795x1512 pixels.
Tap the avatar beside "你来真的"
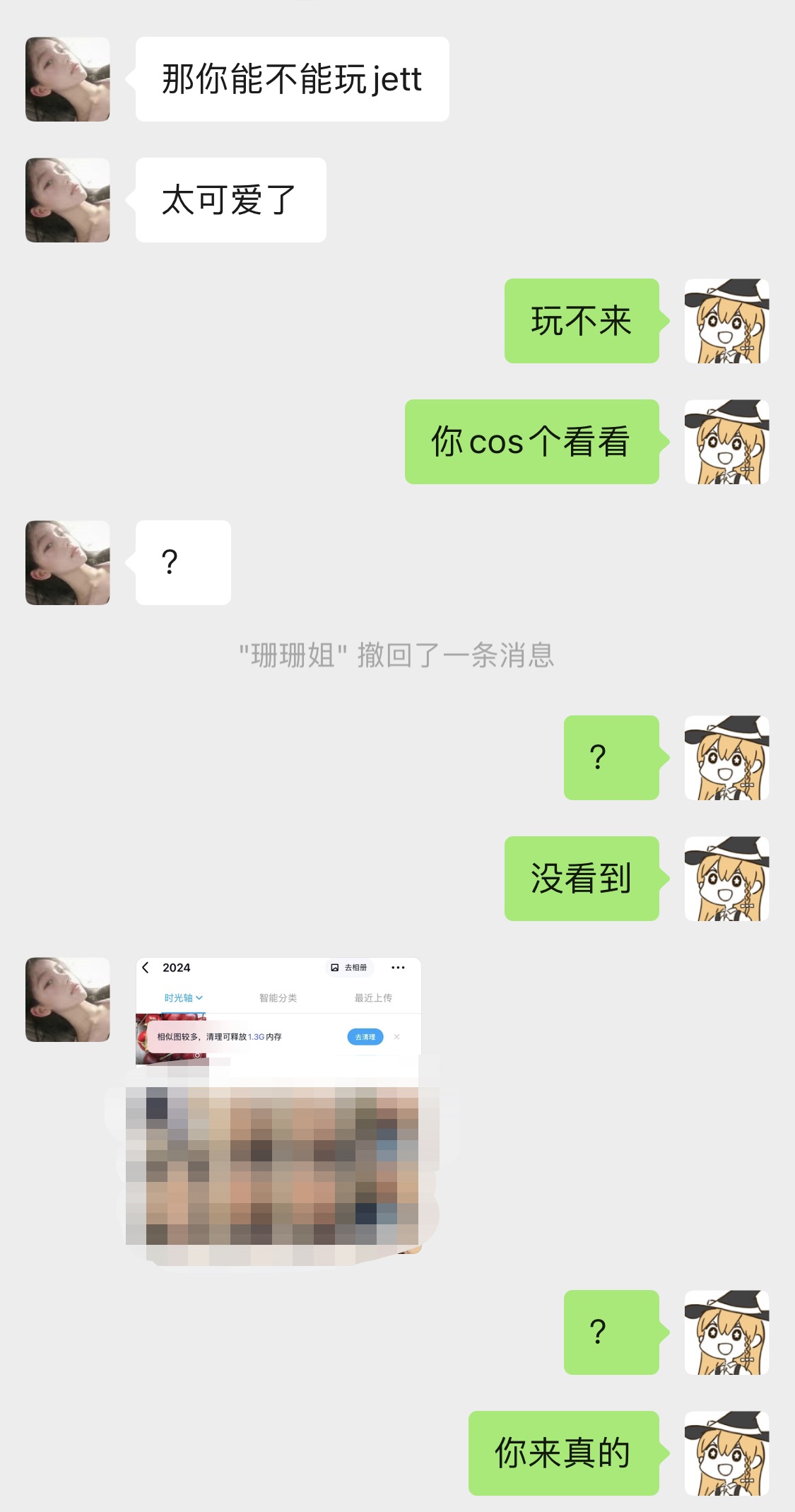click(x=726, y=1453)
